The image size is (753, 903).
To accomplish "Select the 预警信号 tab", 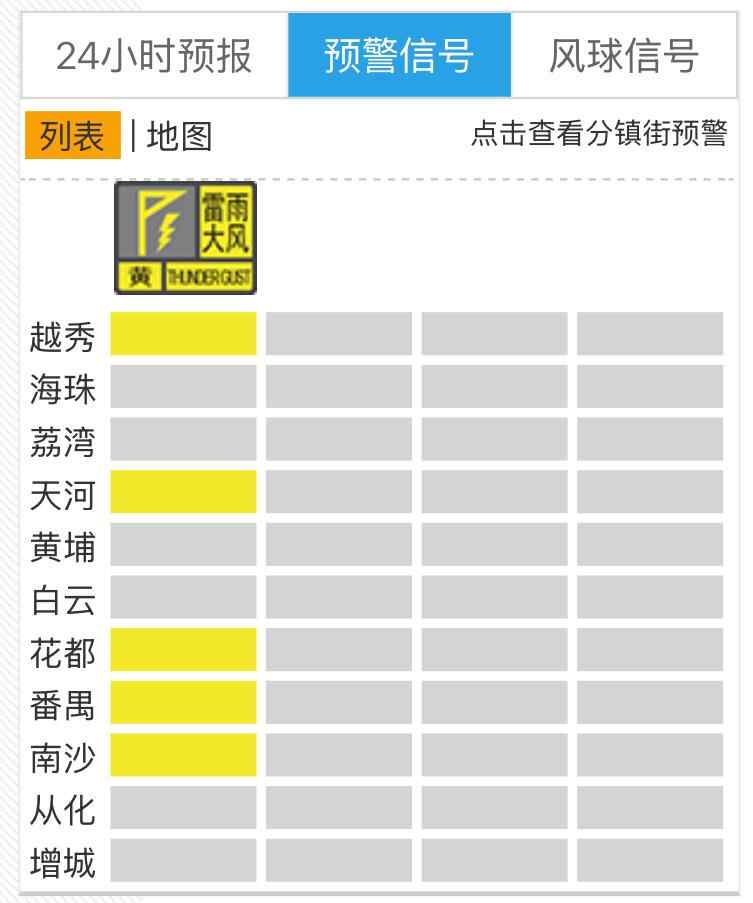I will pyautogui.click(x=399, y=56).
